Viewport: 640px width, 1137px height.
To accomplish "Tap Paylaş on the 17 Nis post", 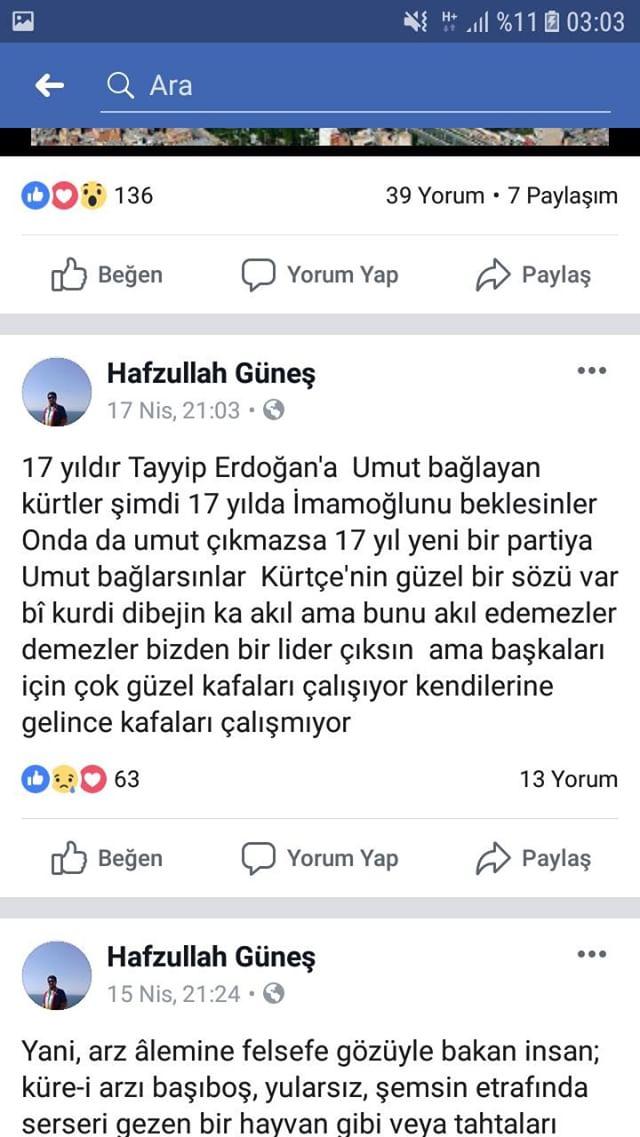I will tap(533, 859).
